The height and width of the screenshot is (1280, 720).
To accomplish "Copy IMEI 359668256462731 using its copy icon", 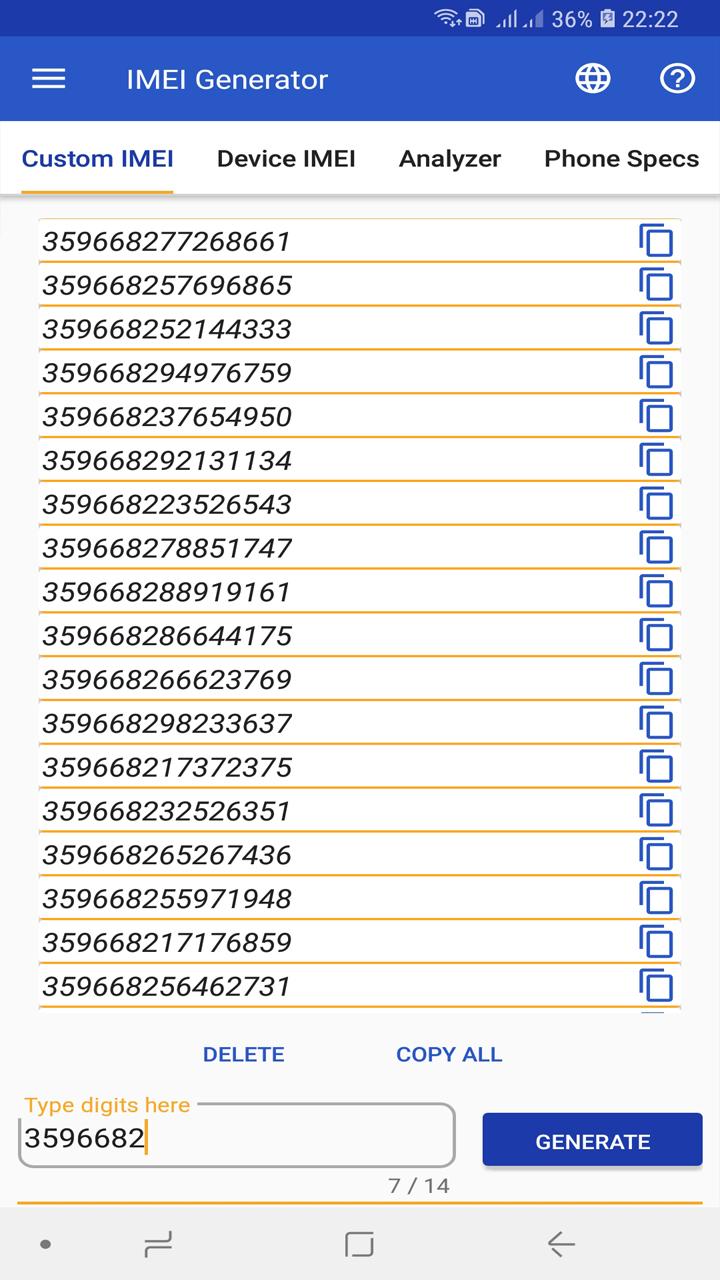I will tap(657, 985).
